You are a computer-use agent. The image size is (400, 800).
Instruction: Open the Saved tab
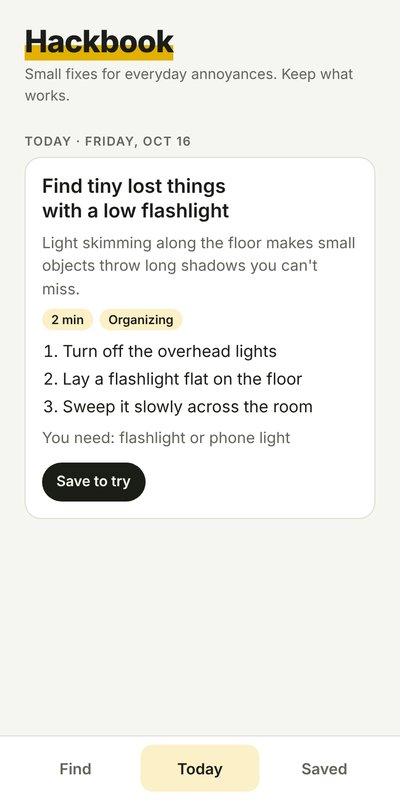point(324,768)
